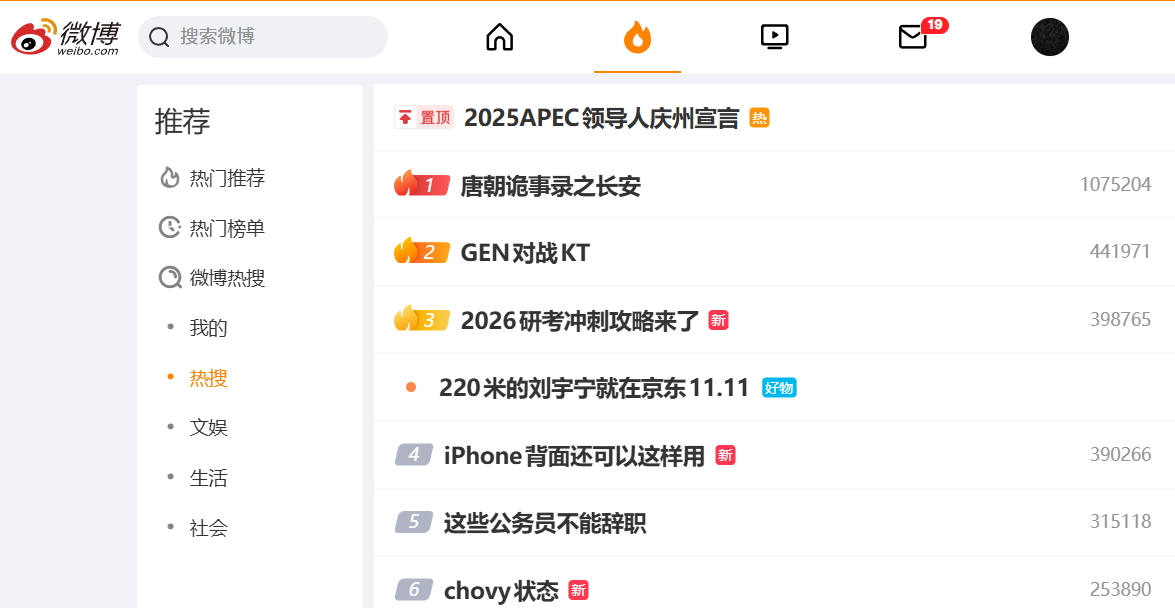
Task: Open messages with 19 unread
Action: click(x=913, y=37)
